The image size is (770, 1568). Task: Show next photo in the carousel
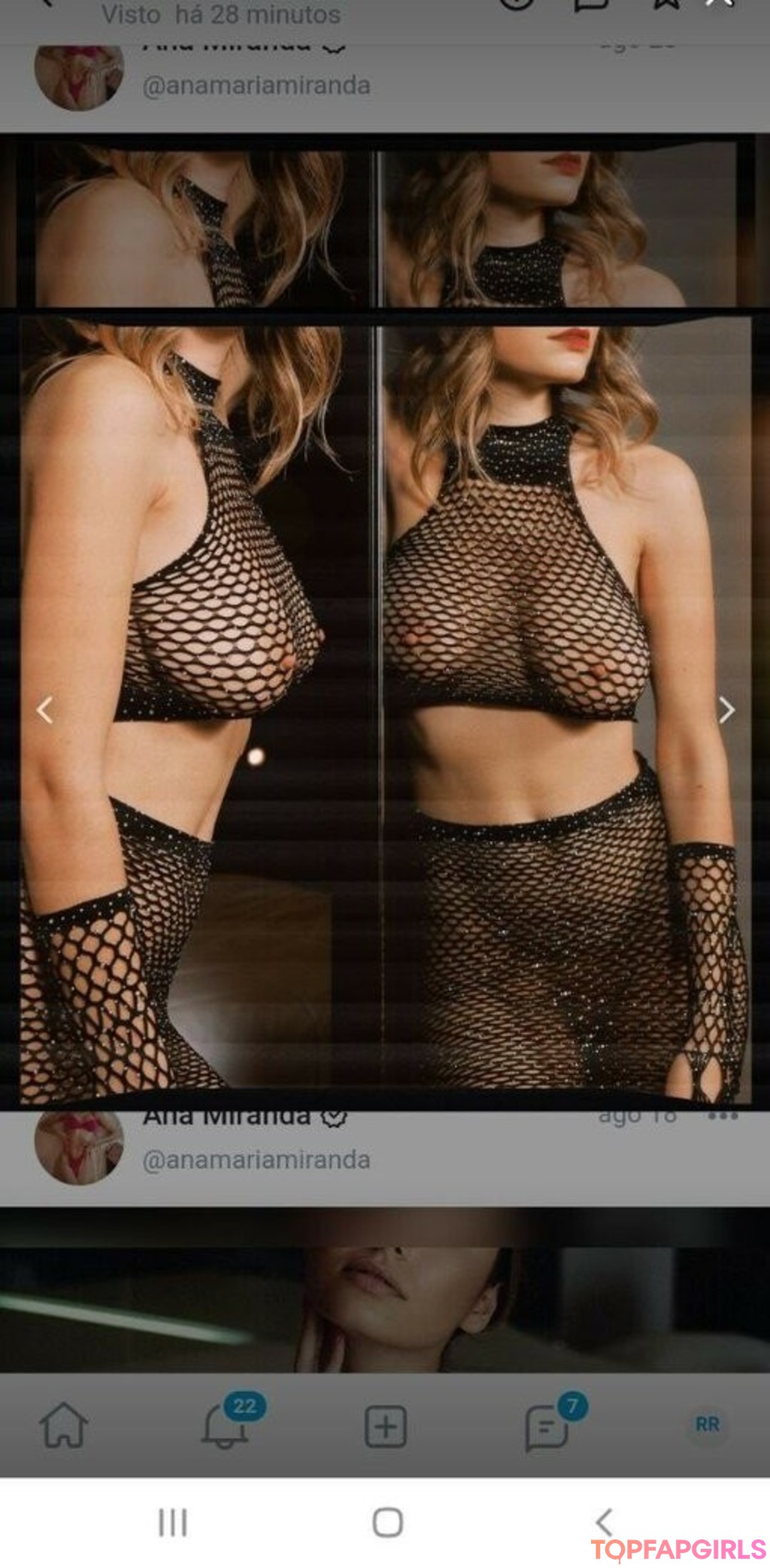coord(726,711)
